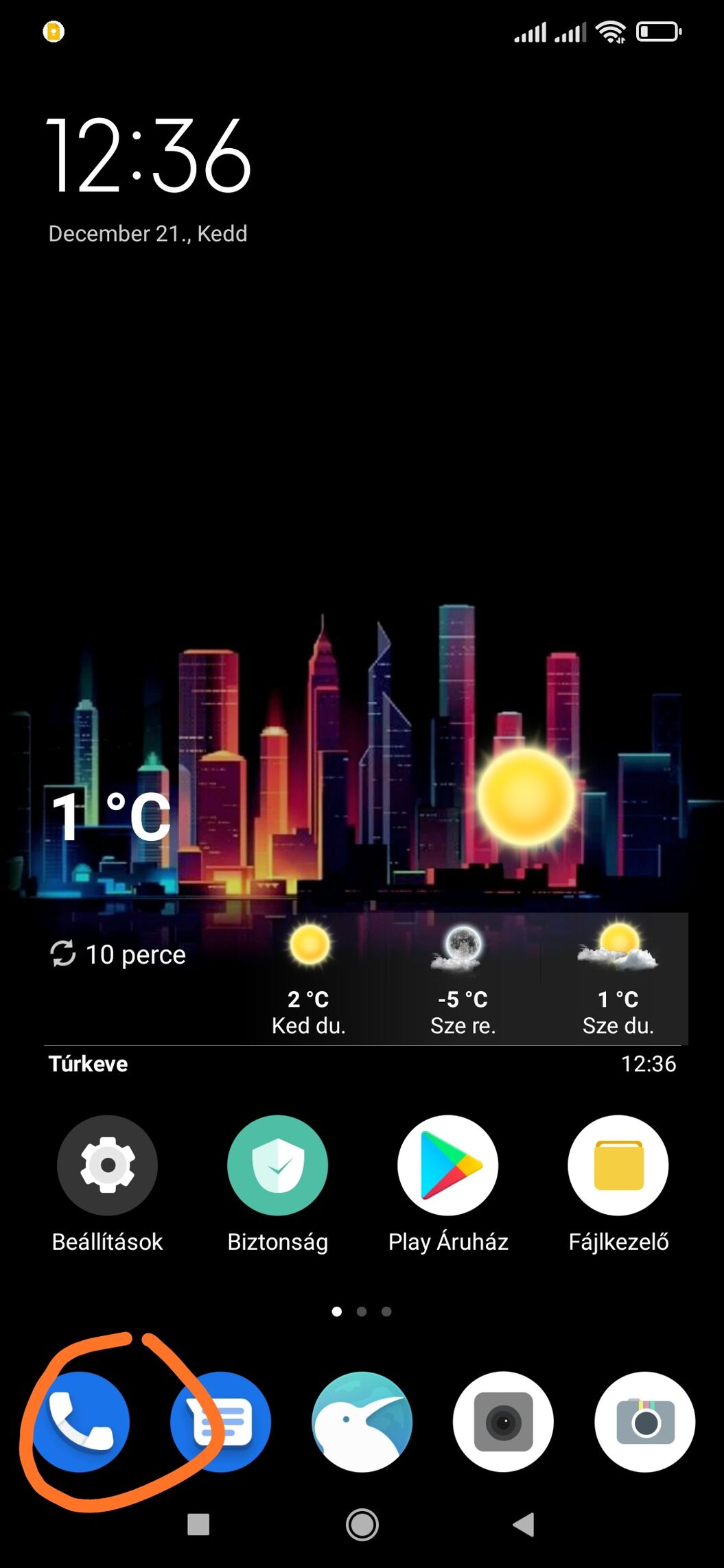
Task: Launch the Biztonság security app
Action: (277, 1165)
